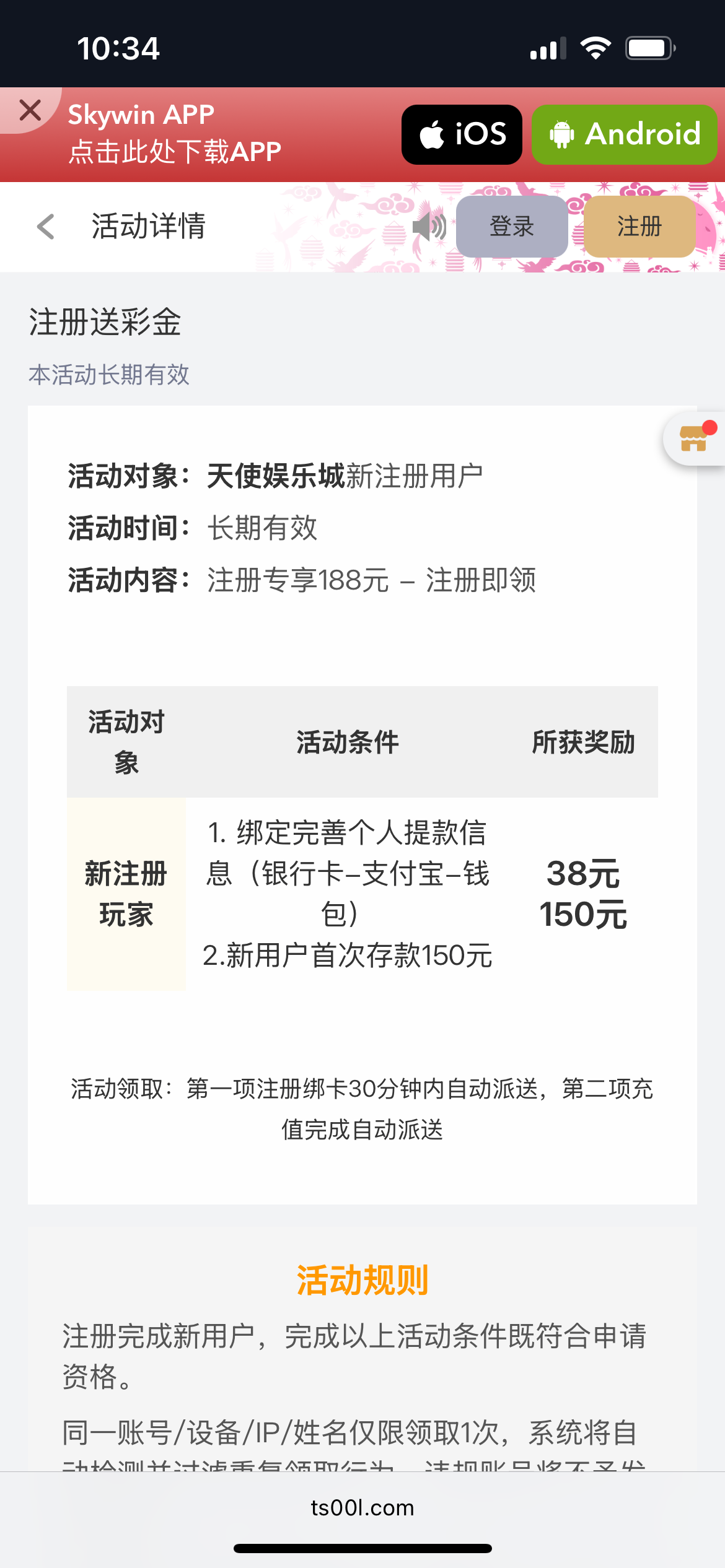This screenshot has height=1568, width=725.
Task: Tap the battery indicator icon
Action: point(648,47)
